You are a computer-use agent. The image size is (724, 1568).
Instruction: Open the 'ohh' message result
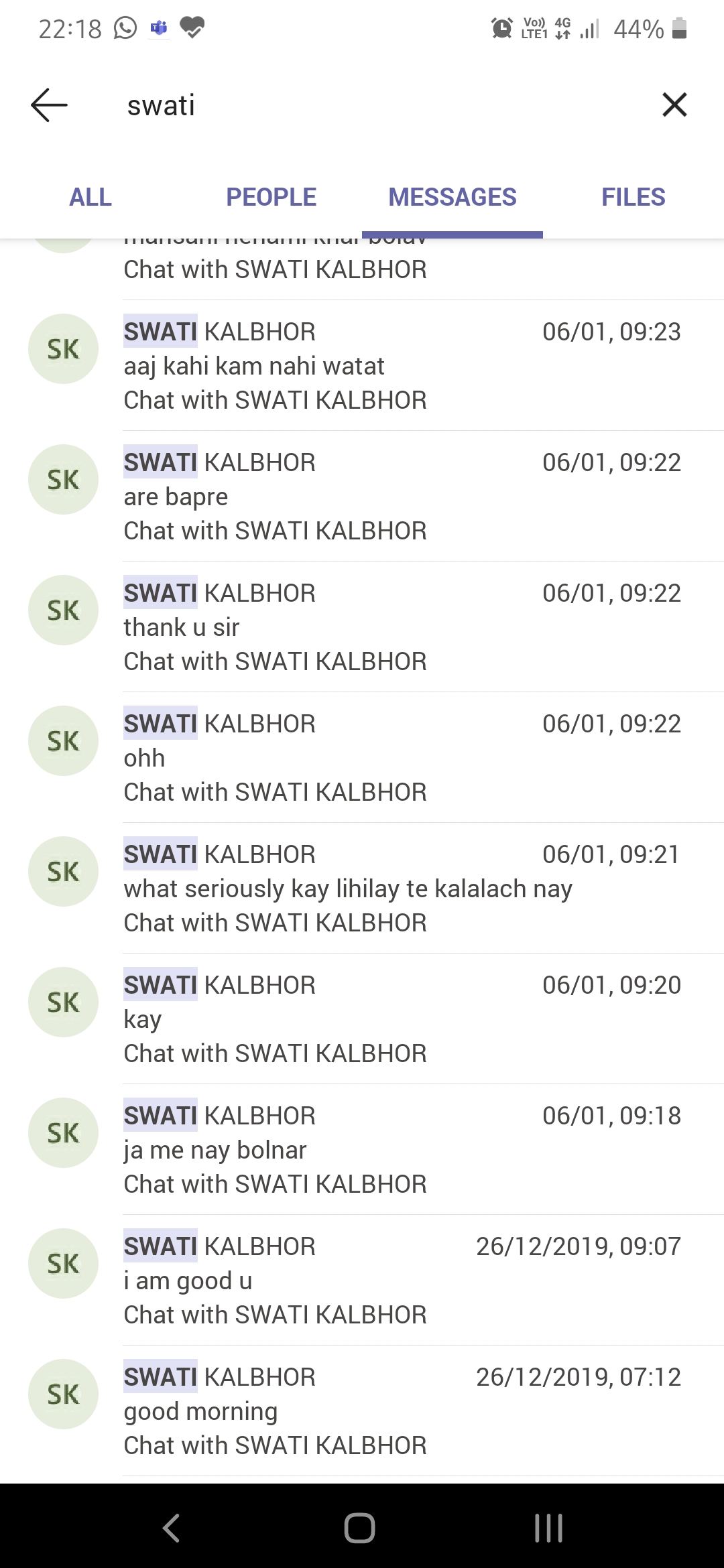[x=402, y=758]
